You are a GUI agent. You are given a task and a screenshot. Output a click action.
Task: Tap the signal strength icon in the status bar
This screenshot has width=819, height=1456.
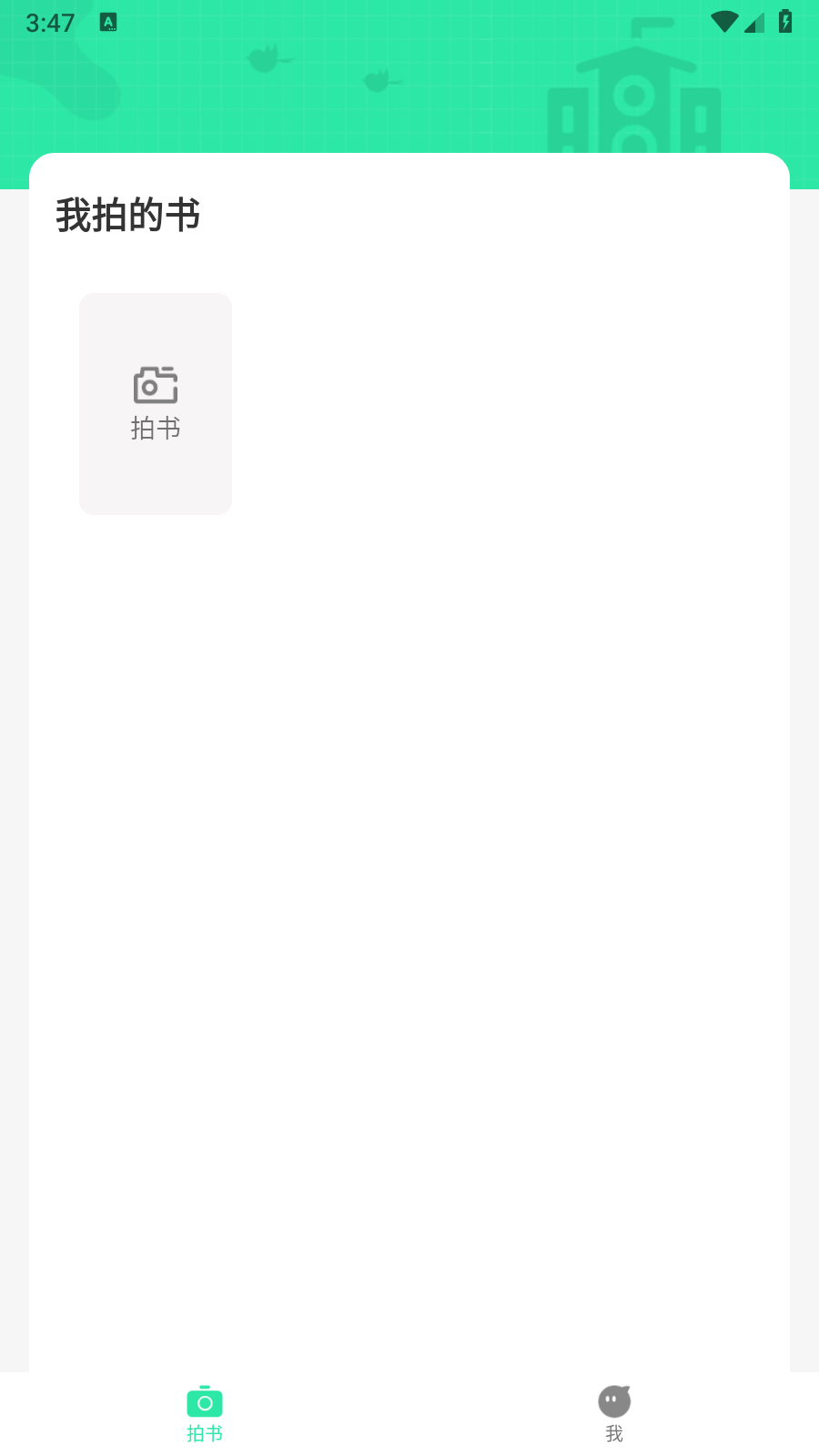click(x=753, y=24)
